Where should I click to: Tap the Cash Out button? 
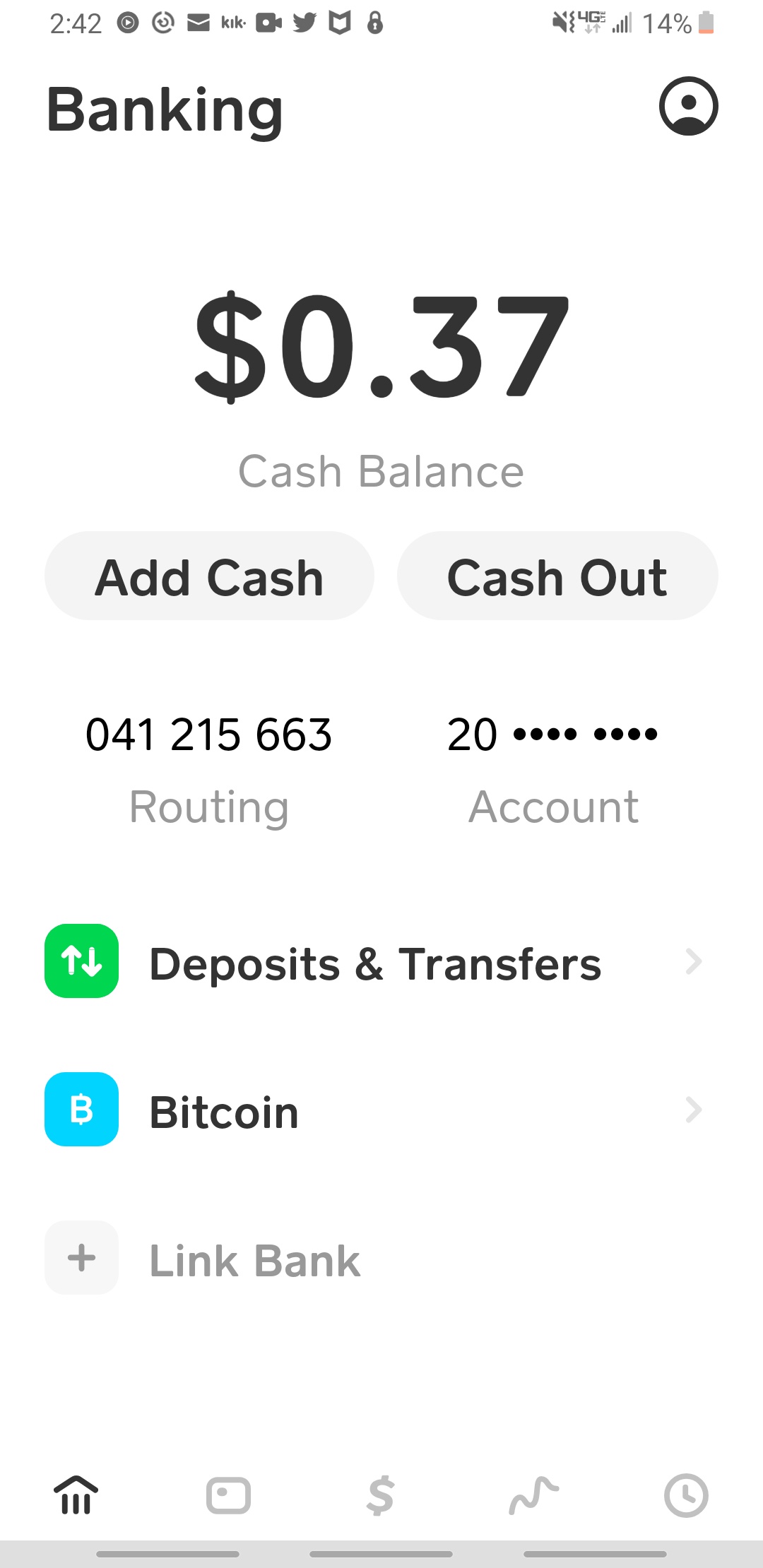(x=557, y=576)
